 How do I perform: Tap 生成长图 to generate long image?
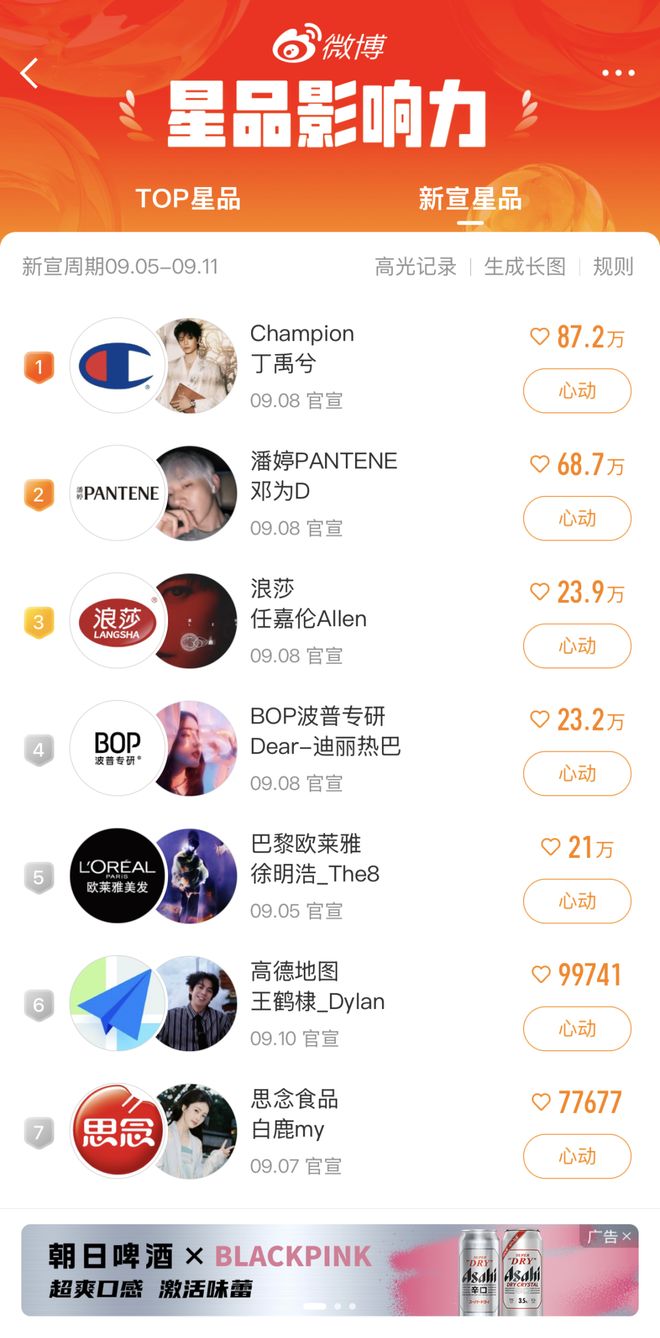click(525, 266)
